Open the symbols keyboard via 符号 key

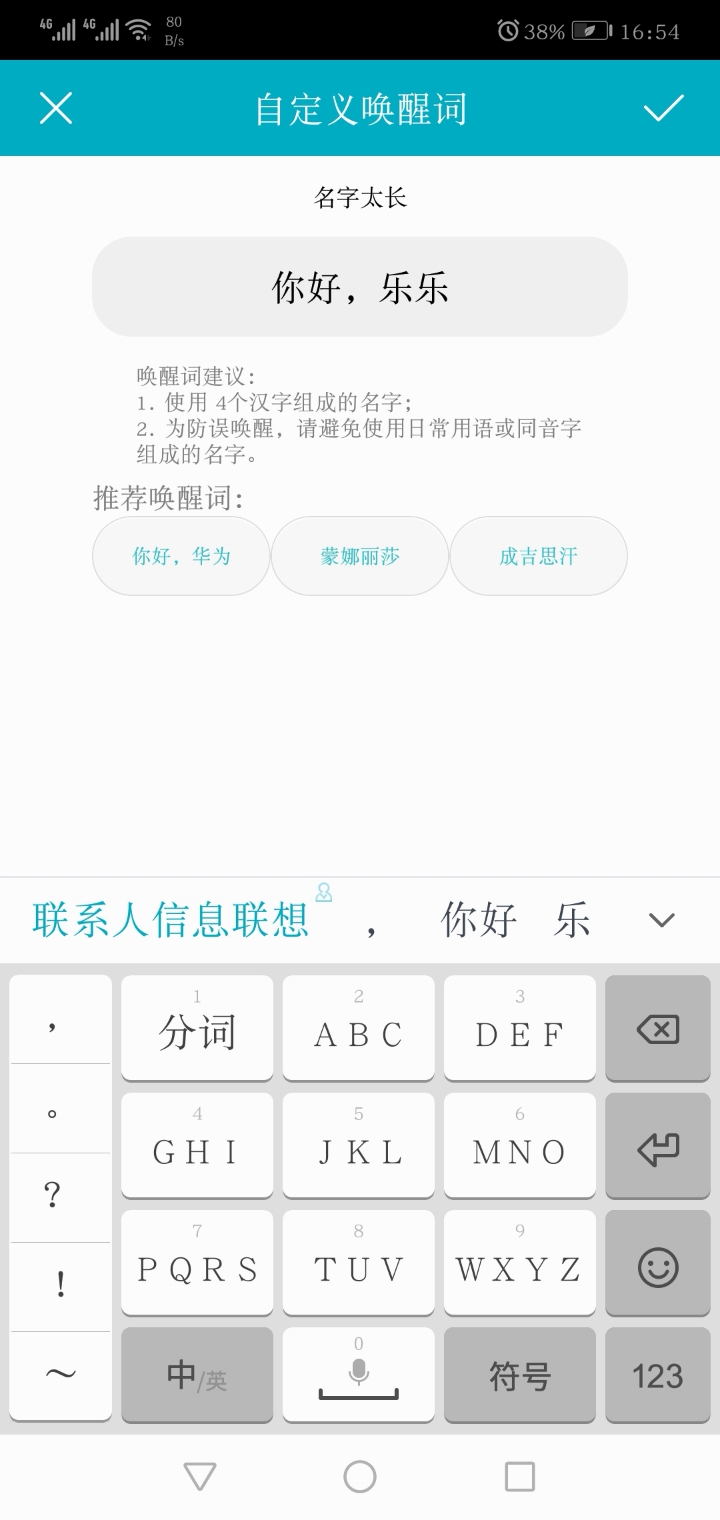tap(519, 1375)
